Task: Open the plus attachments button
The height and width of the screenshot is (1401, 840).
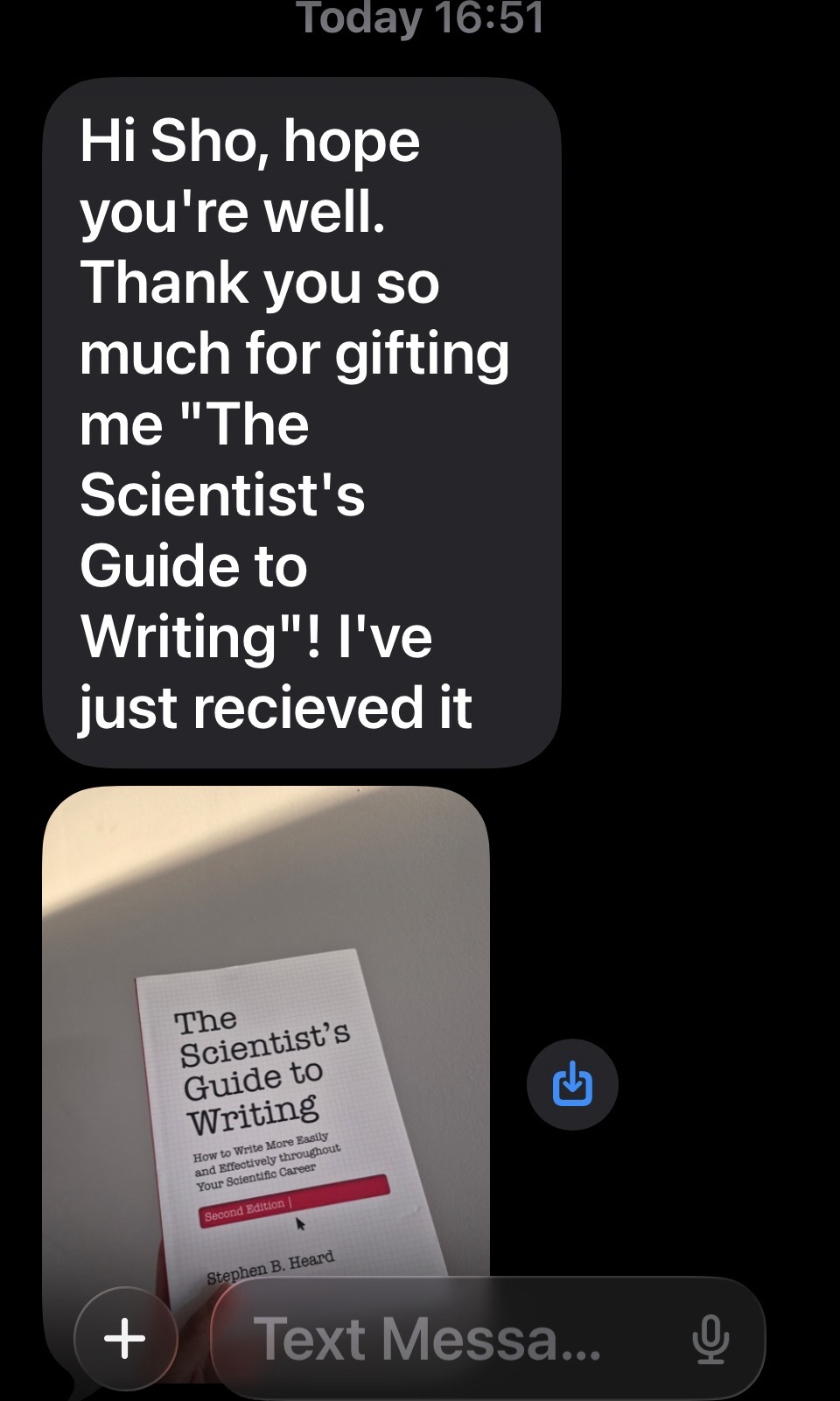Action: (x=125, y=1338)
